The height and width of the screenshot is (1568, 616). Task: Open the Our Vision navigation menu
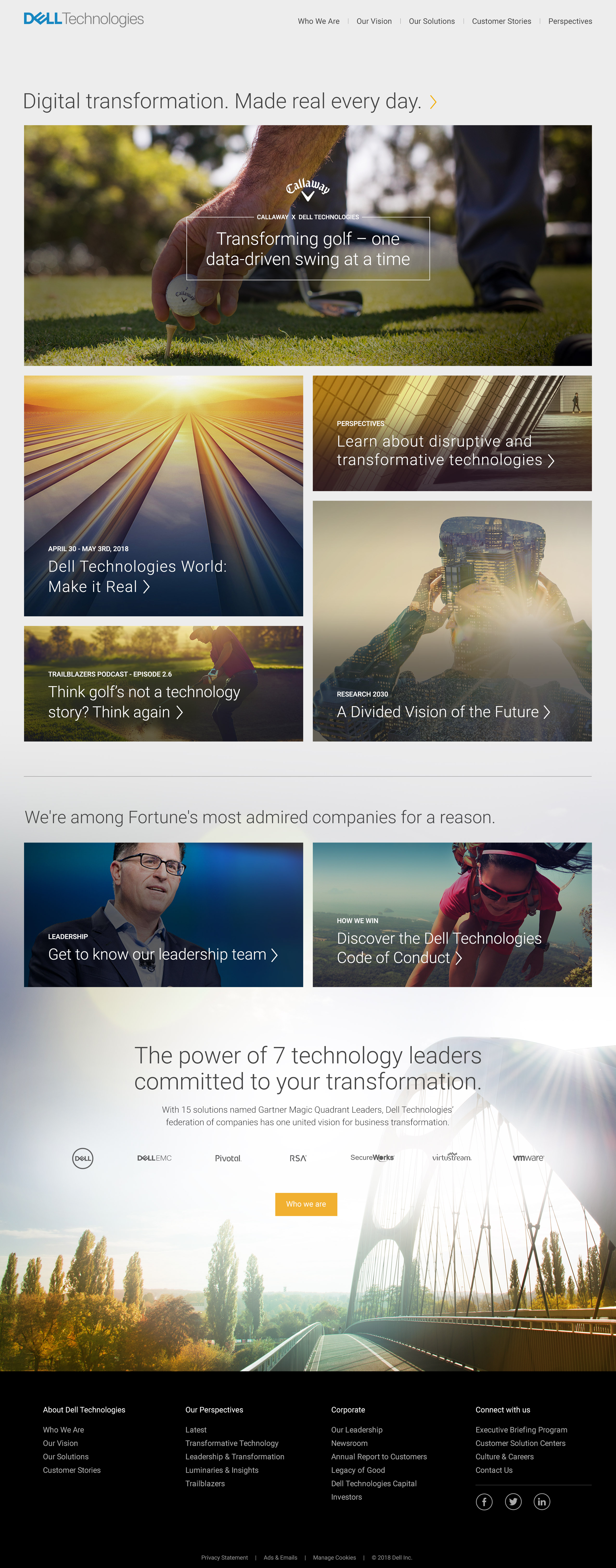click(x=373, y=21)
